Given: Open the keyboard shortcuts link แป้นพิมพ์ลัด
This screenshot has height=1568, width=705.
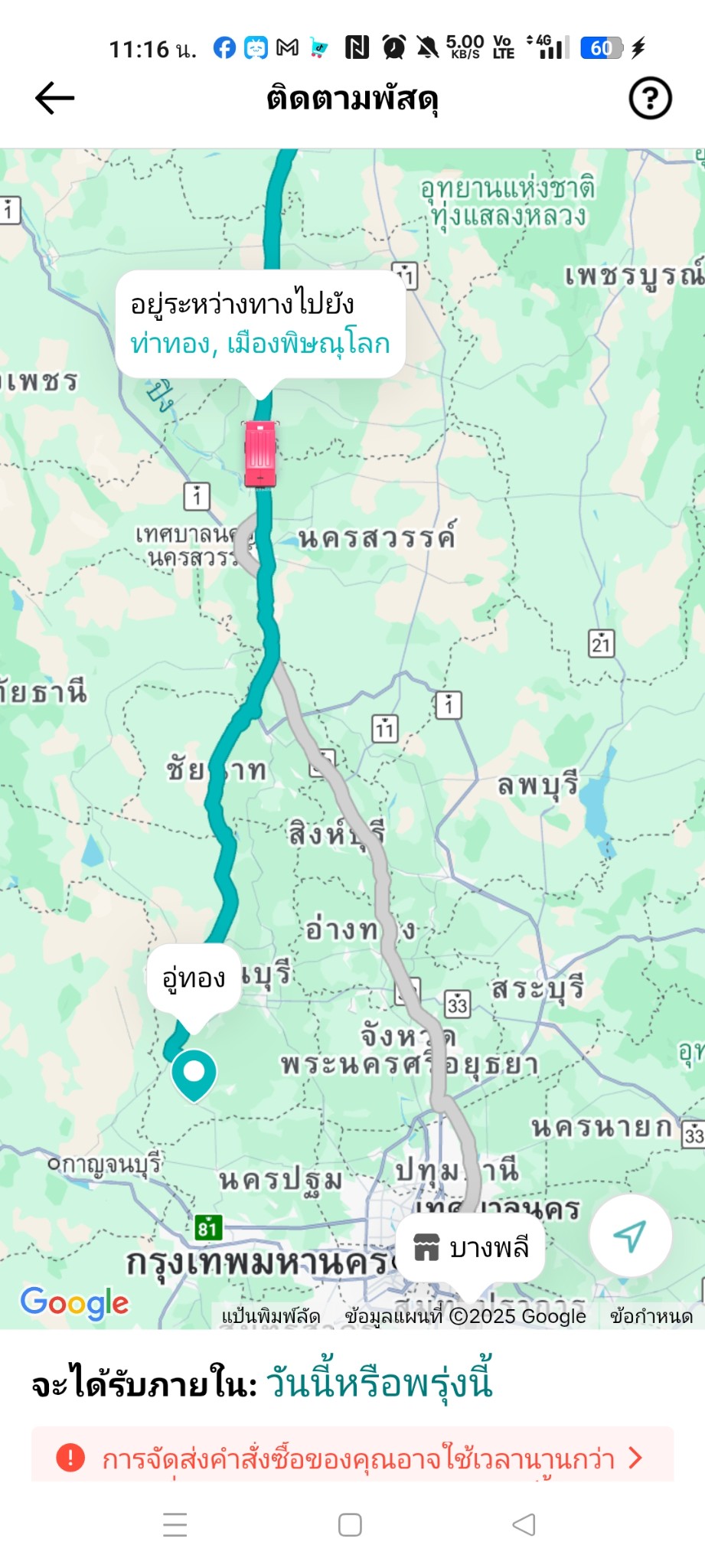Looking at the screenshot, I should [270, 1316].
